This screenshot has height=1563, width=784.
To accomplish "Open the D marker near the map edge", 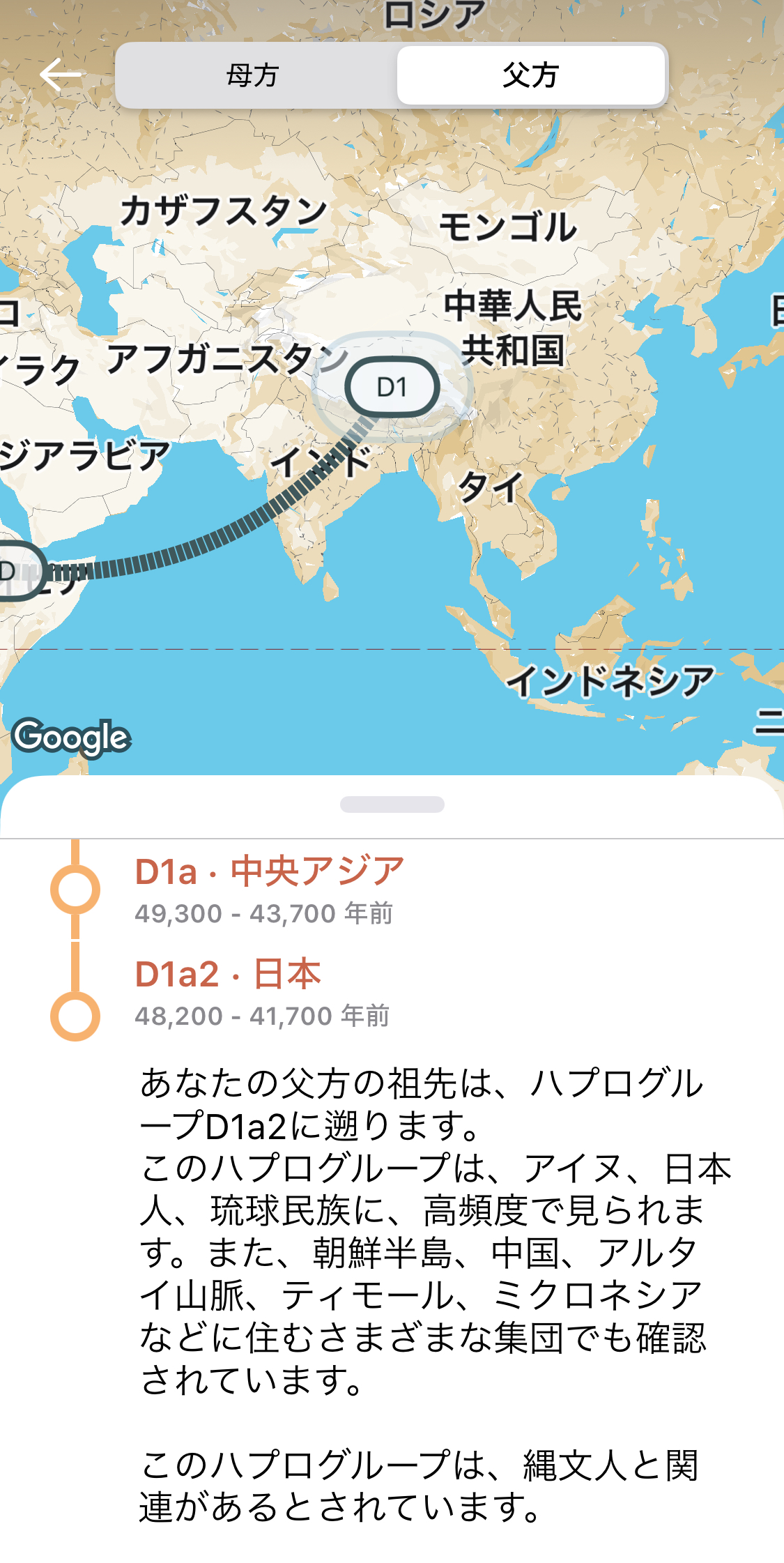I will (x=15, y=571).
